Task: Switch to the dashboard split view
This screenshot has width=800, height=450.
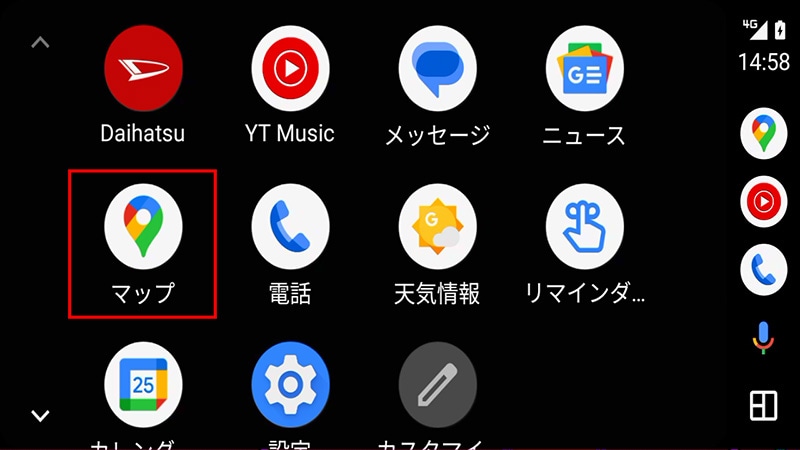Action: tap(763, 405)
